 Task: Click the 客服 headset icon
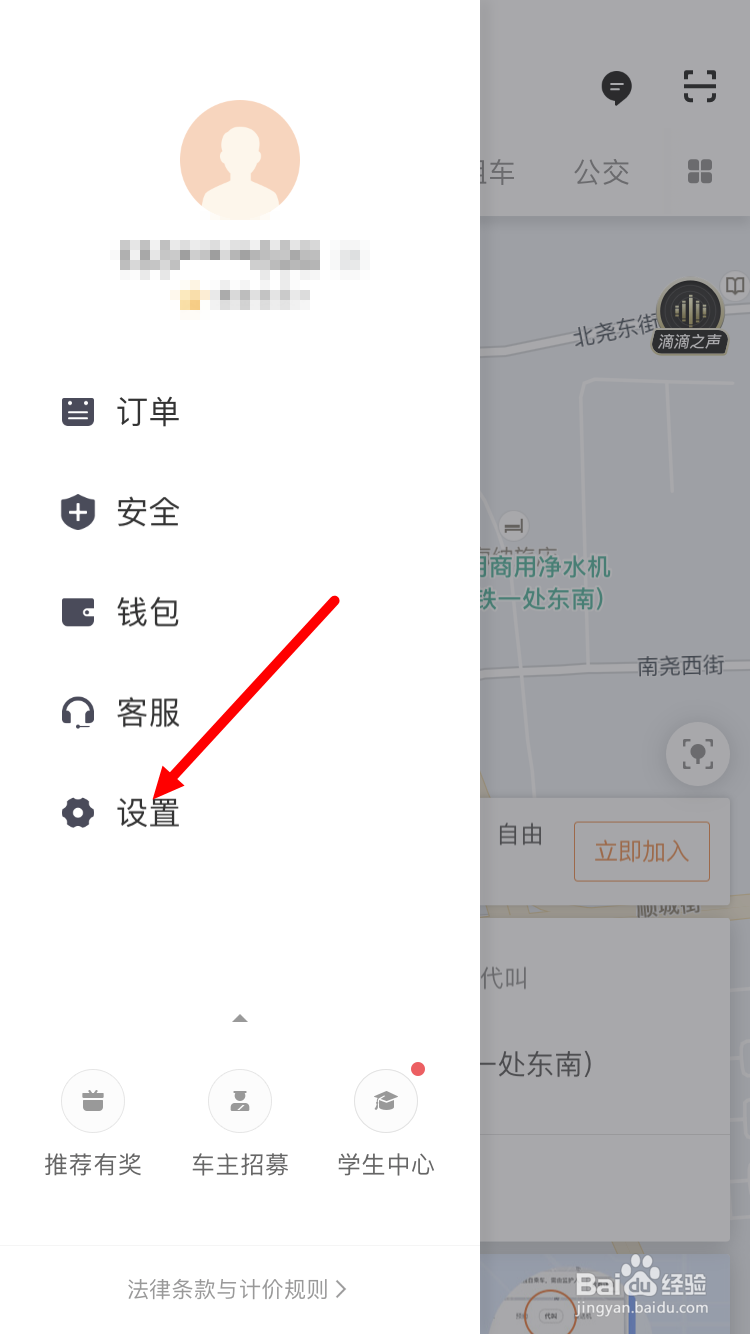78,712
